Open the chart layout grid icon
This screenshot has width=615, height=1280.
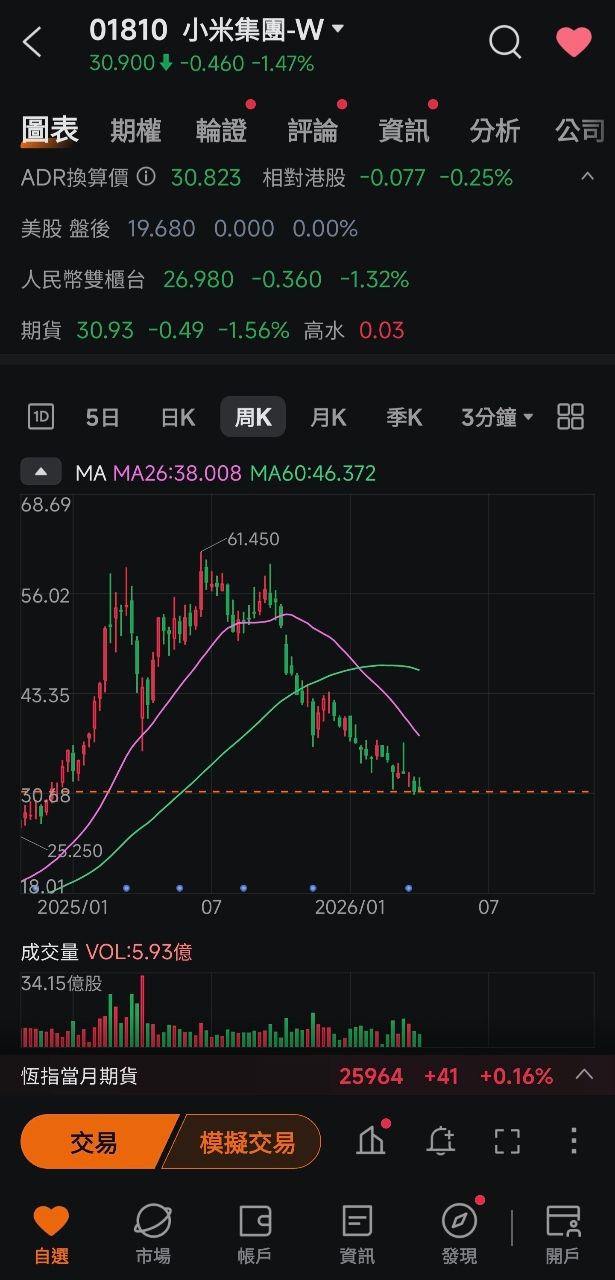click(x=570, y=417)
